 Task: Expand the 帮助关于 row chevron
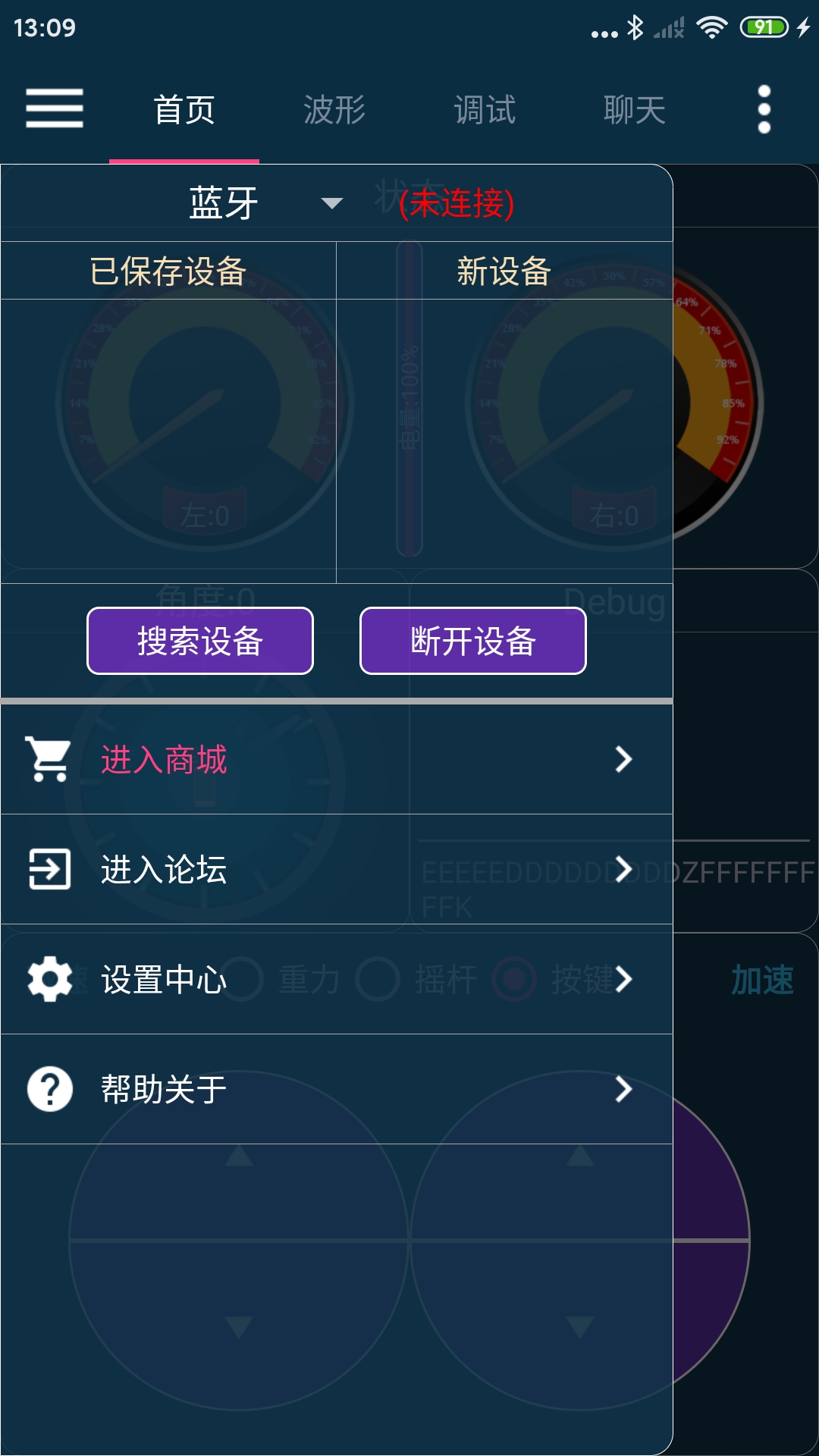click(x=622, y=1090)
